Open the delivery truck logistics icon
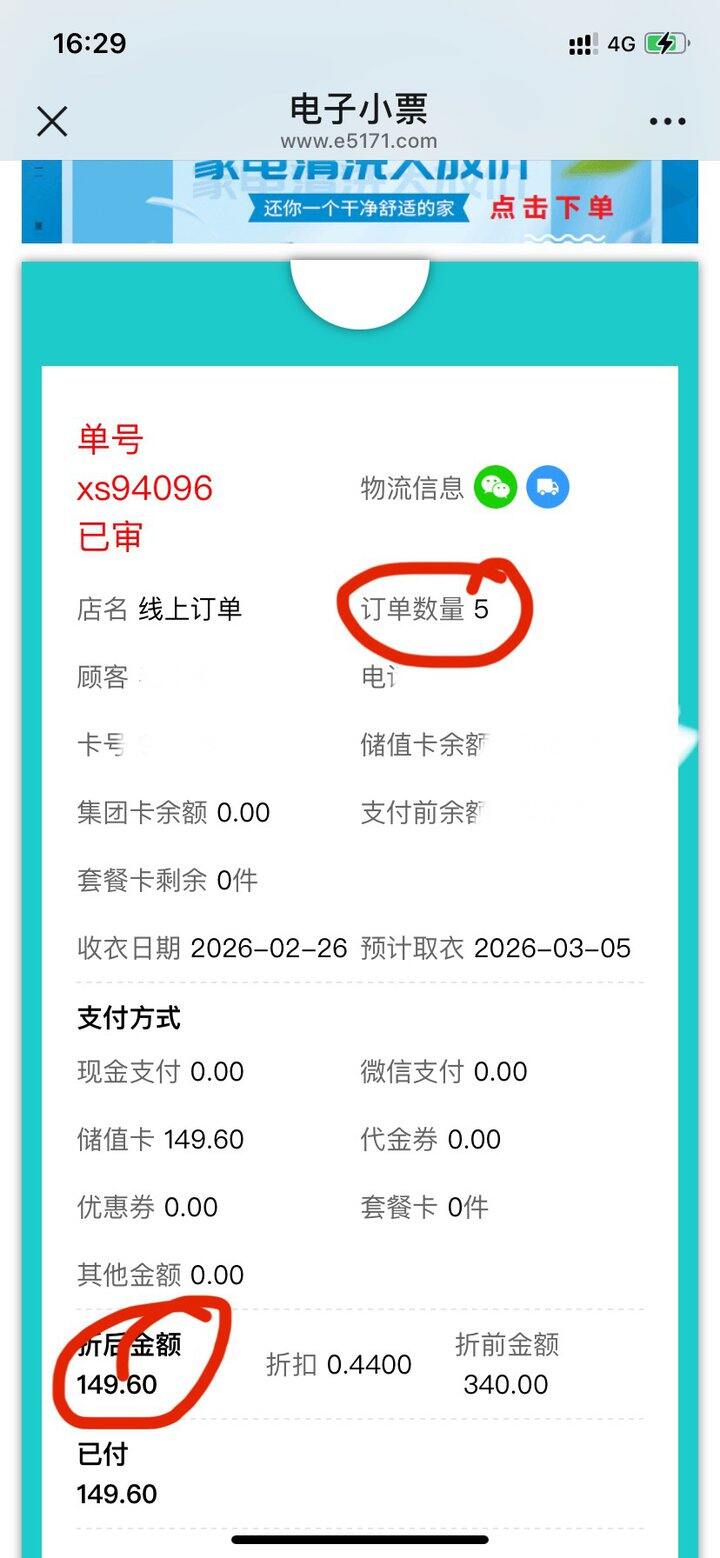This screenshot has height=1558, width=720. point(547,487)
